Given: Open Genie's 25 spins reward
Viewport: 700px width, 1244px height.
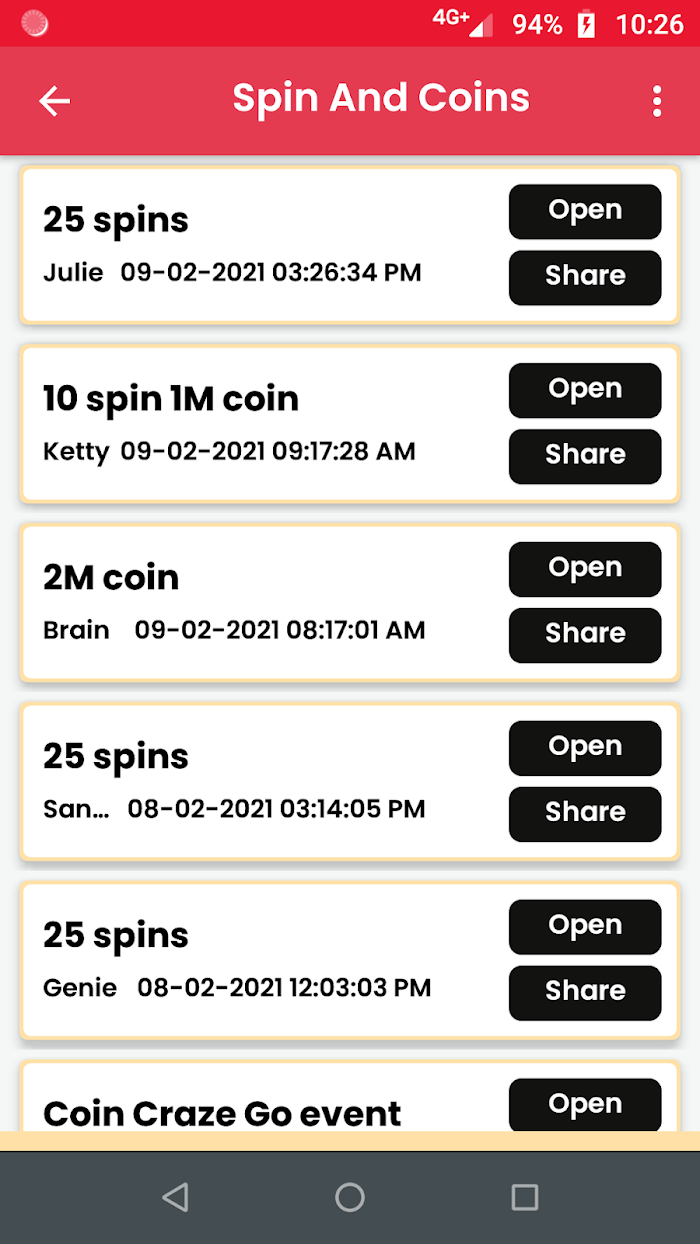Looking at the screenshot, I should coord(585,927).
